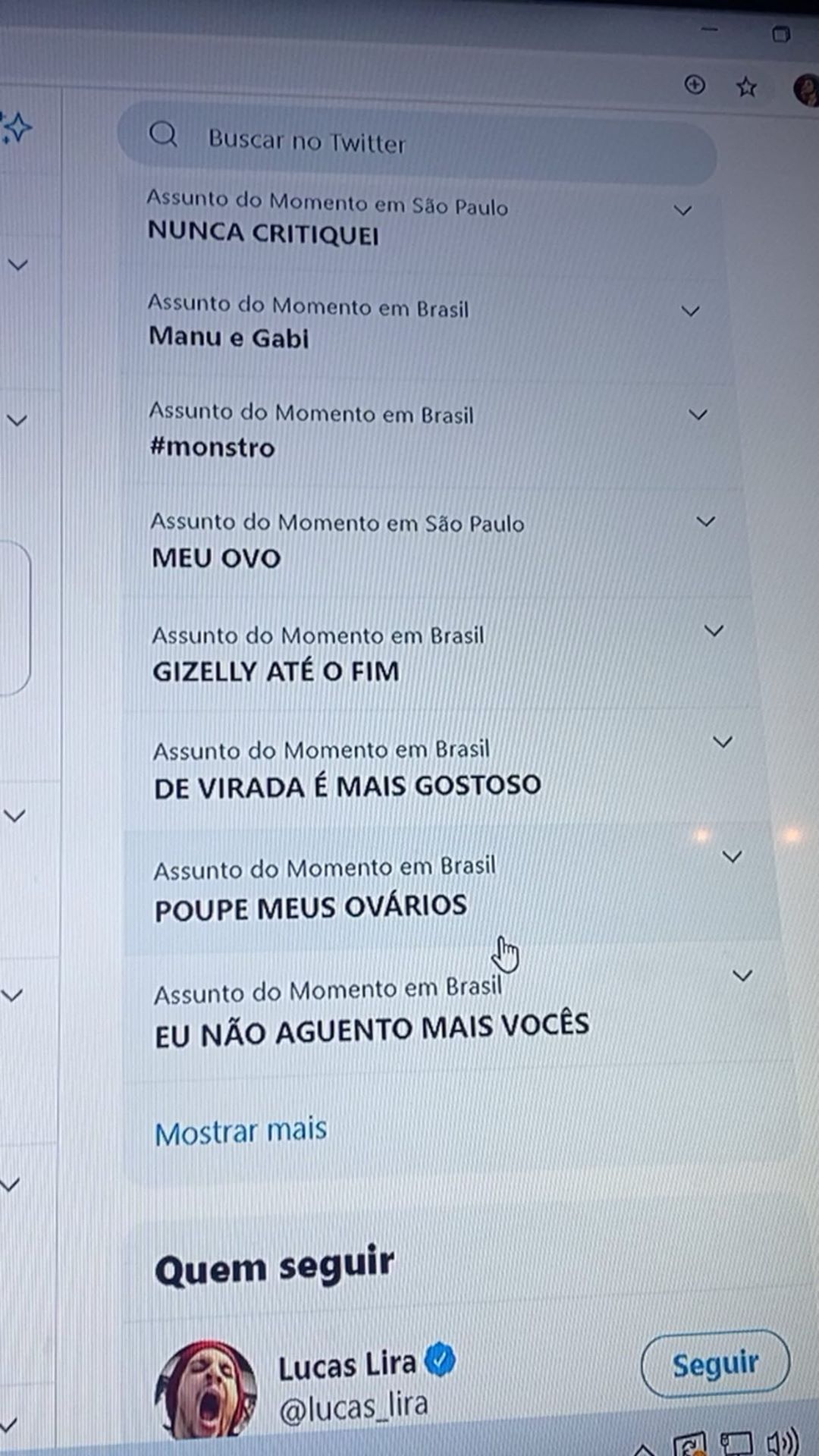Open the NUNCA CRITIQUEI trending topic
819x1456 pixels.
263,234
